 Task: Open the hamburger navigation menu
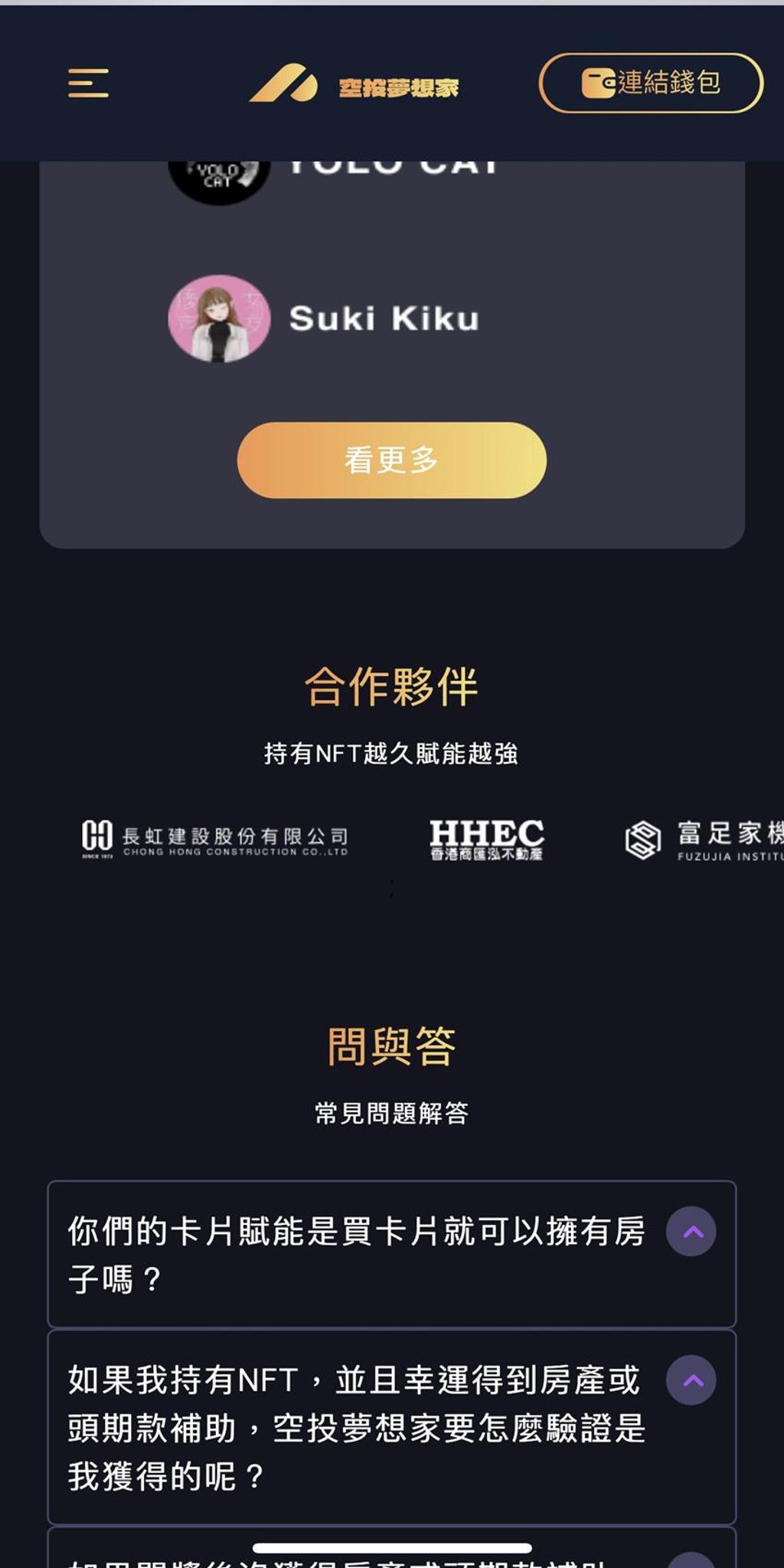coord(89,84)
